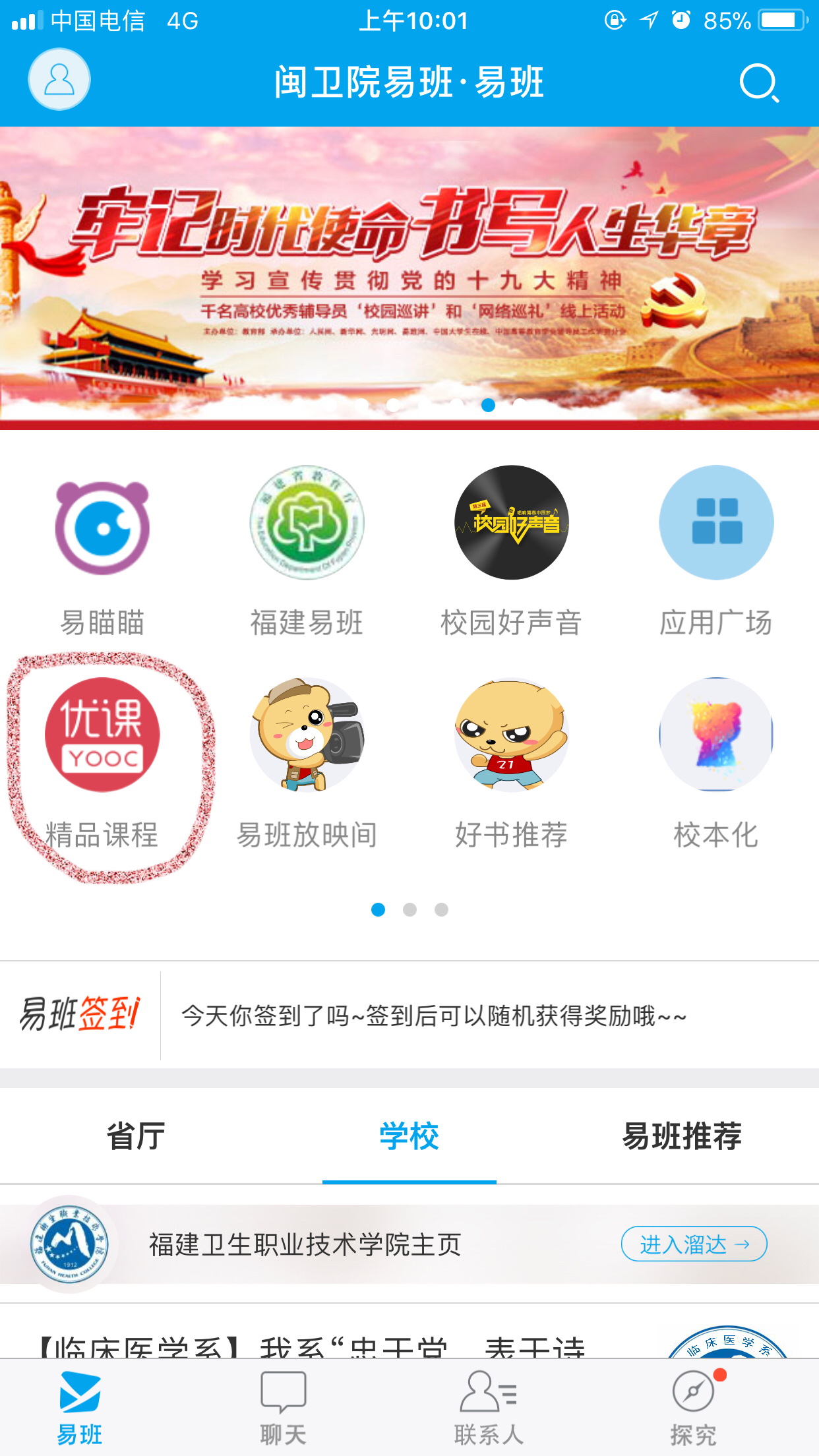Select the 学校 tab

[409, 1136]
